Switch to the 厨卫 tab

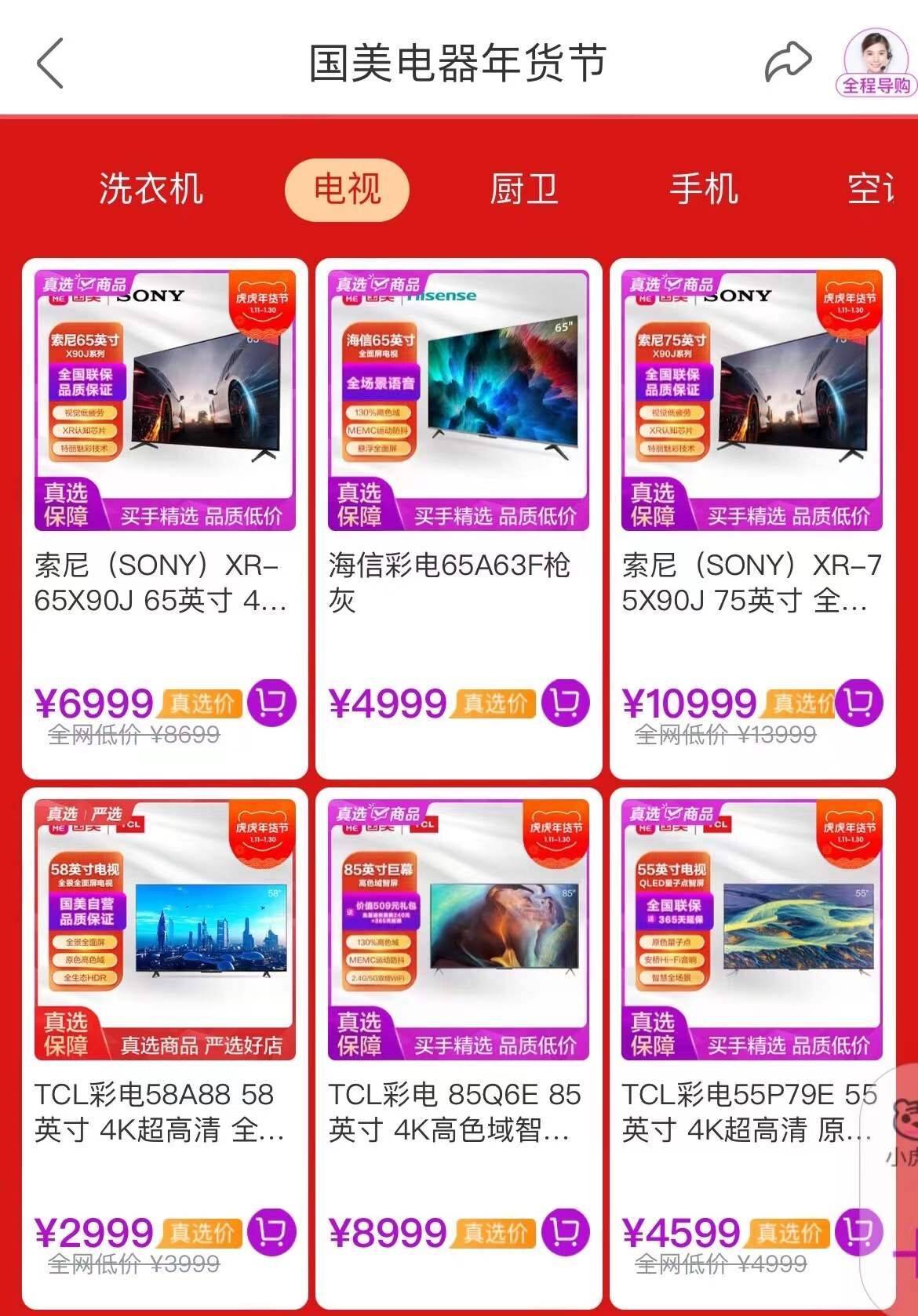click(x=523, y=189)
